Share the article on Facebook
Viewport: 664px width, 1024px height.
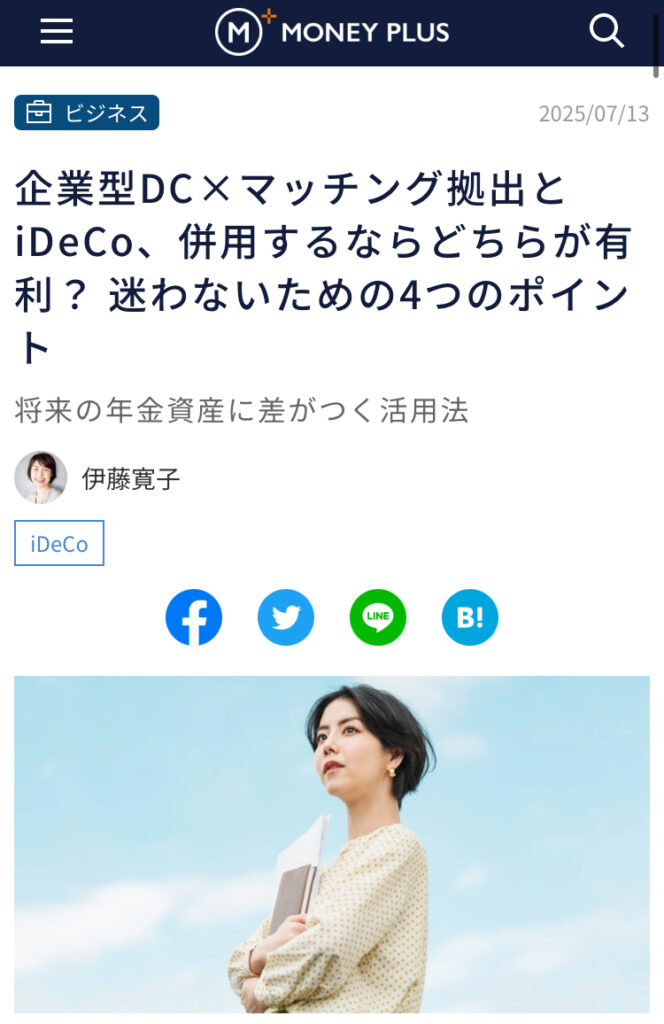coord(194,617)
